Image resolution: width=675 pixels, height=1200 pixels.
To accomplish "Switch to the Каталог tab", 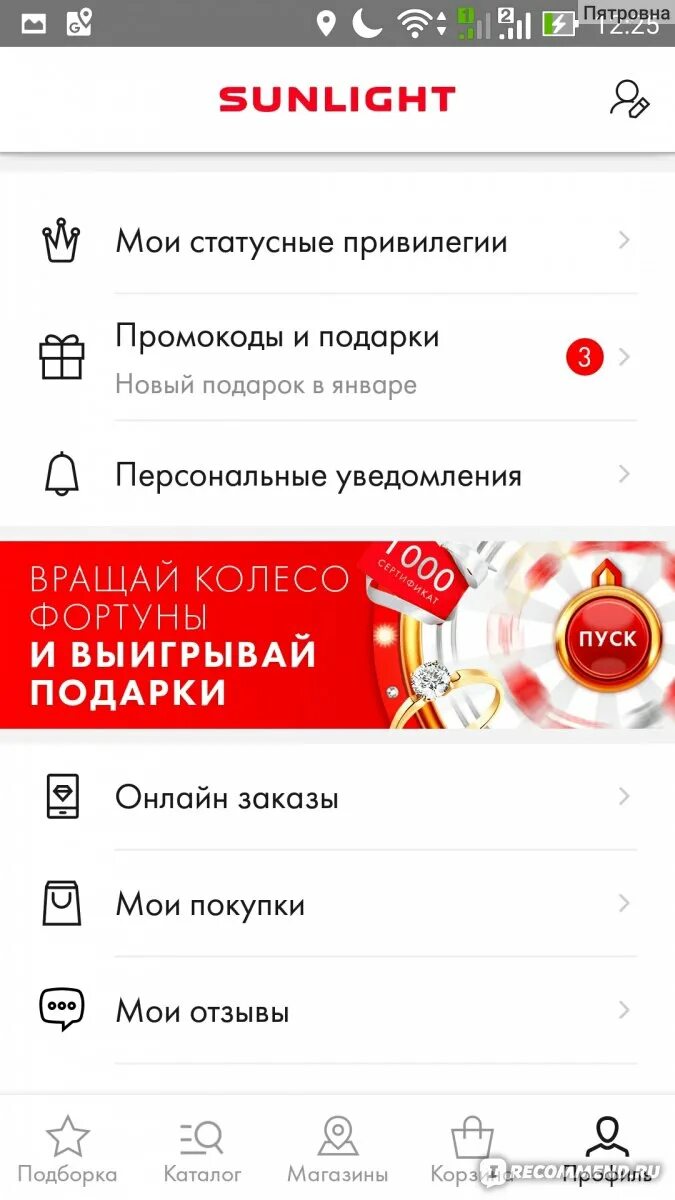I will click(202, 1150).
